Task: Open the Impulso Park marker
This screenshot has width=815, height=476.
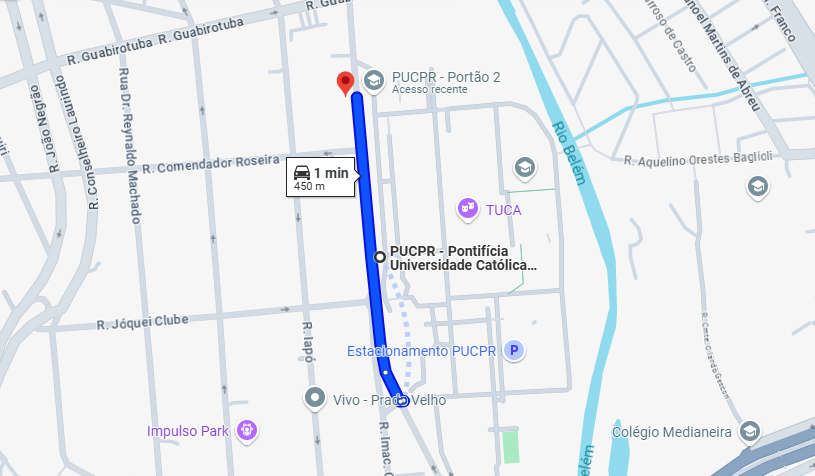Action: click(247, 431)
